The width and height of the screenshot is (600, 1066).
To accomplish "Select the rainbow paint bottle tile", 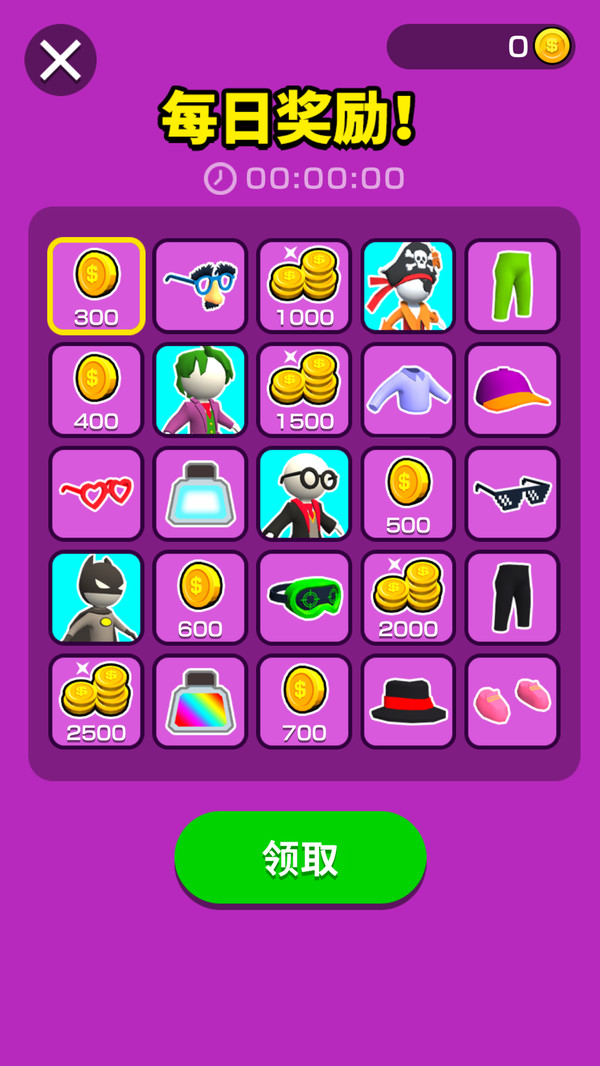I will pos(200,702).
